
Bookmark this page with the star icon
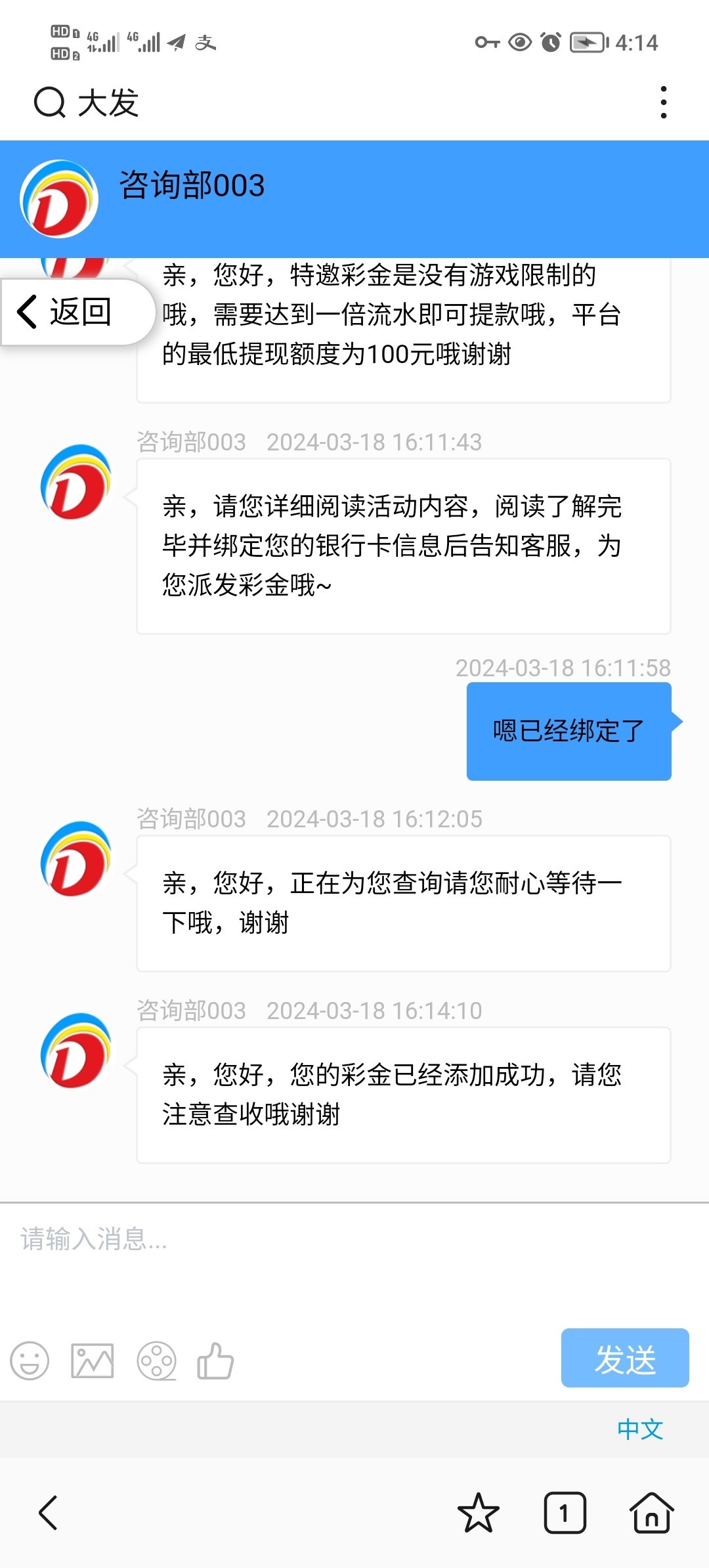[x=478, y=1513]
